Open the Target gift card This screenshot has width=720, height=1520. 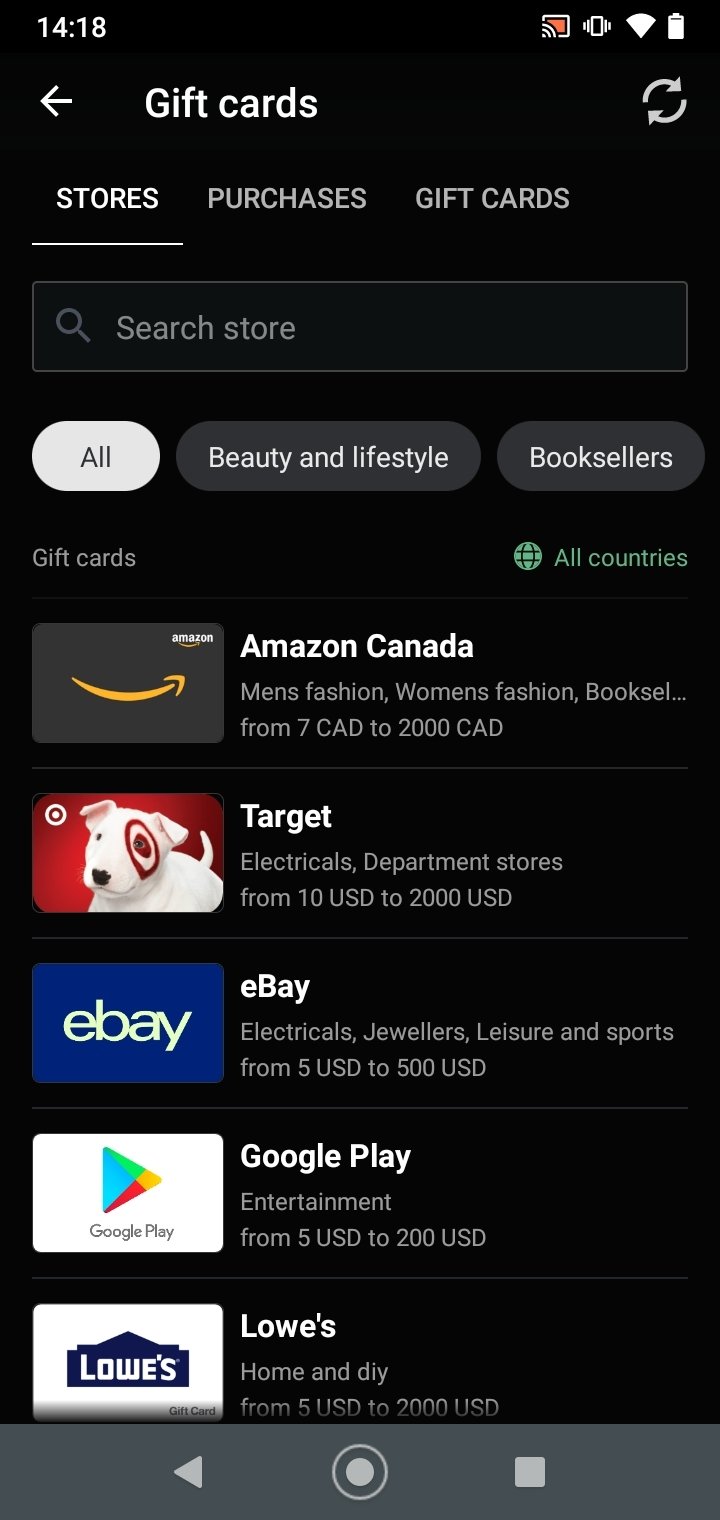(360, 854)
